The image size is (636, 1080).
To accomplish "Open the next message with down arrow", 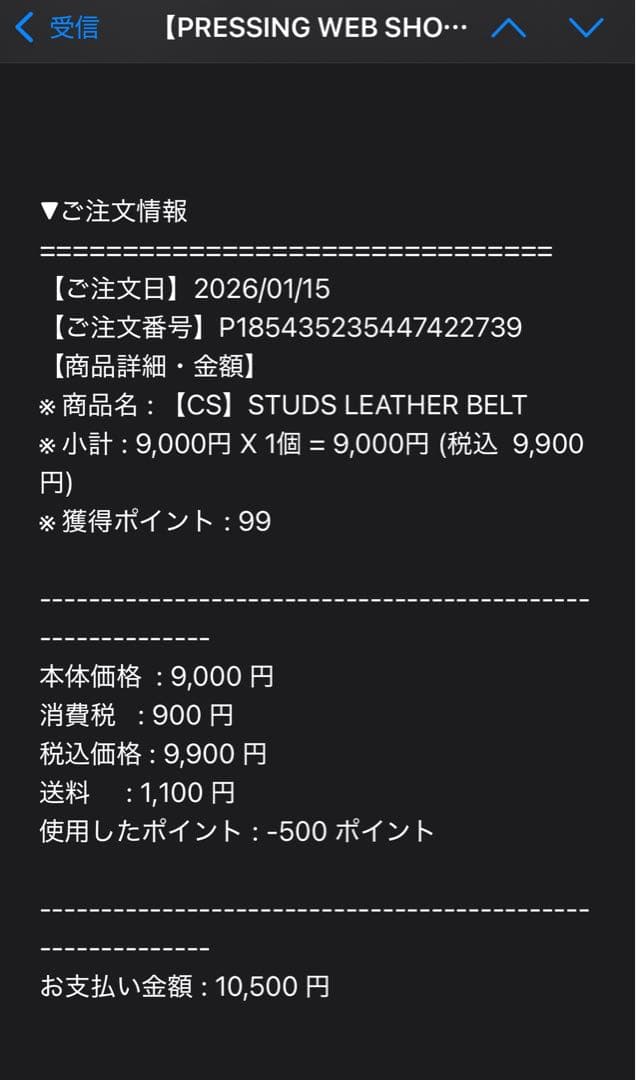I will [586, 28].
